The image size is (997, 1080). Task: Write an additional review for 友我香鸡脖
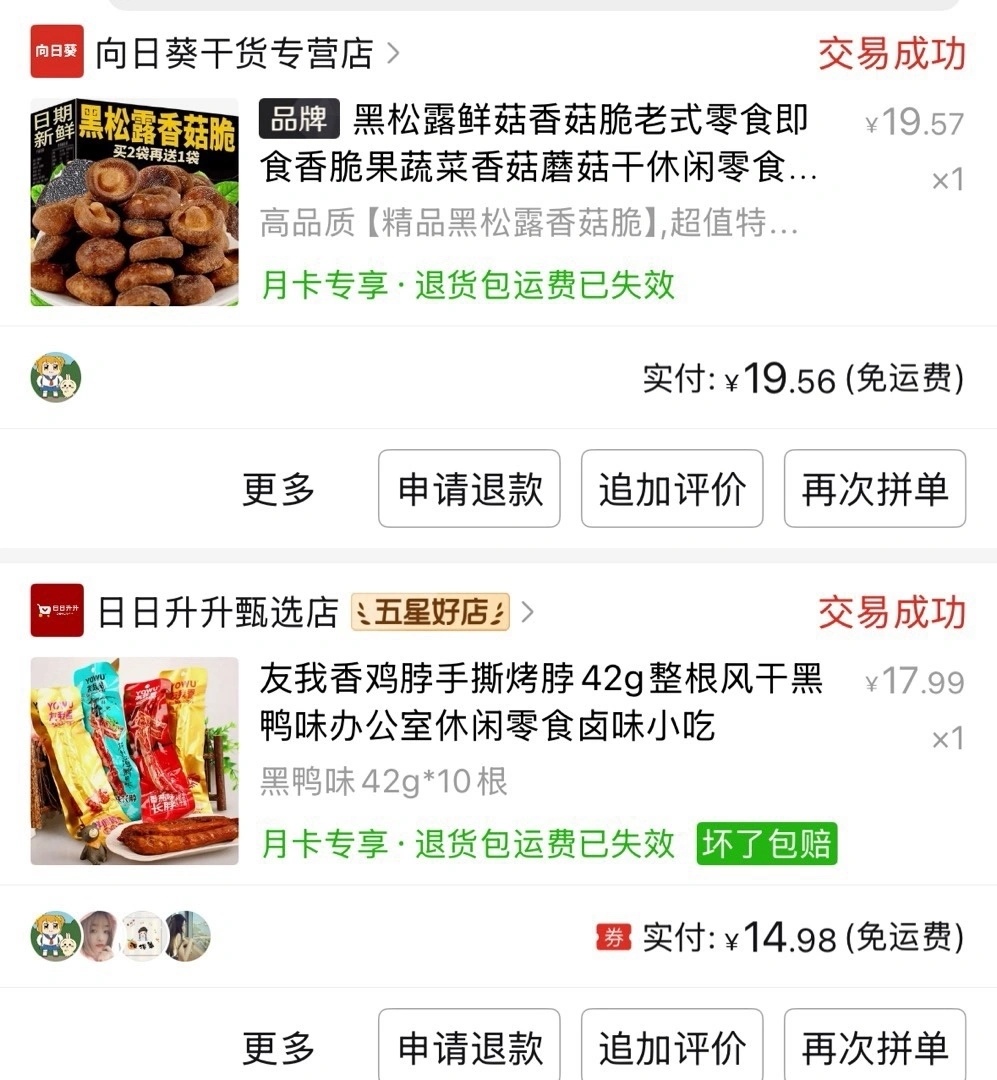[x=672, y=1048]
